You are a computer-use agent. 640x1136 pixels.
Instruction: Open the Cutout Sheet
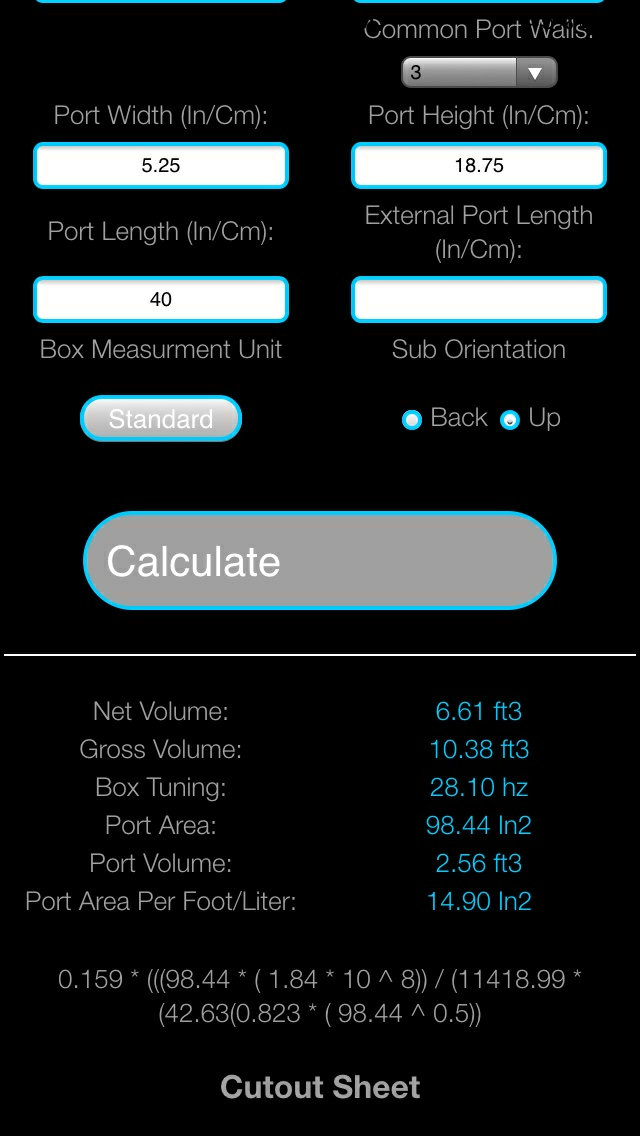(x=320, y=1087)
